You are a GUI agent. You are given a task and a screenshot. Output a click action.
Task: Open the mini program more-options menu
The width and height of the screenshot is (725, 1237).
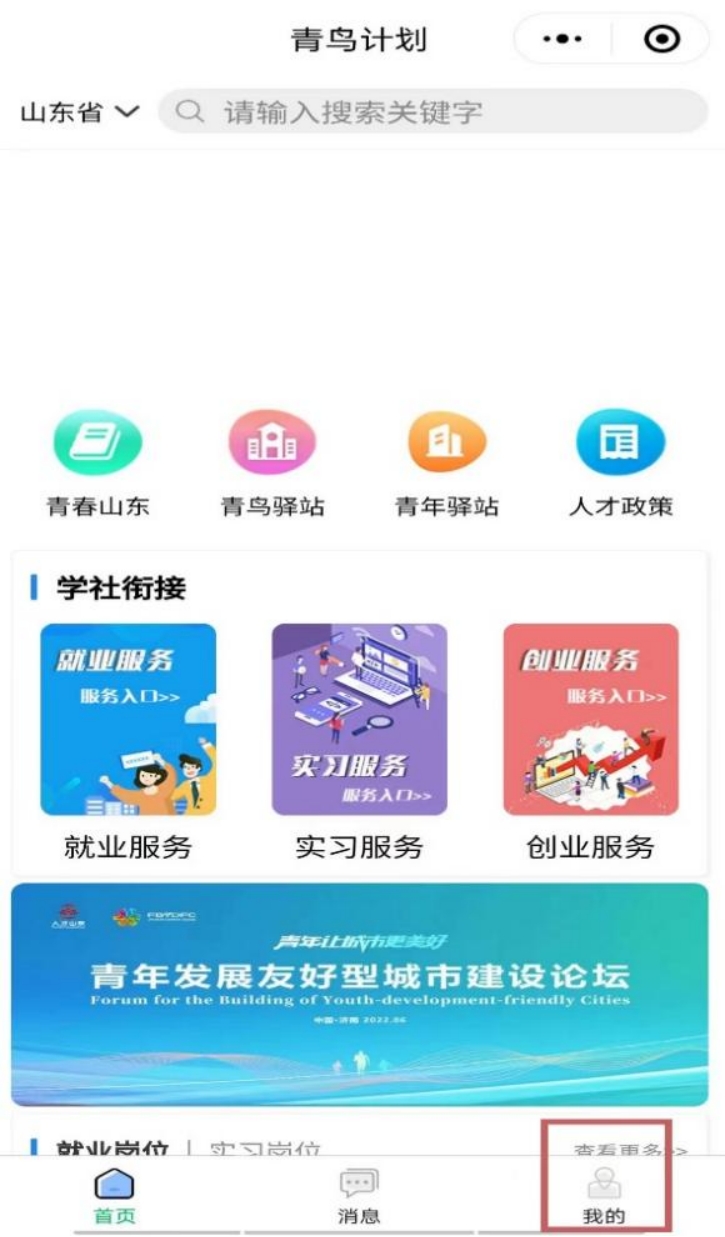click(x=561, y=39)
